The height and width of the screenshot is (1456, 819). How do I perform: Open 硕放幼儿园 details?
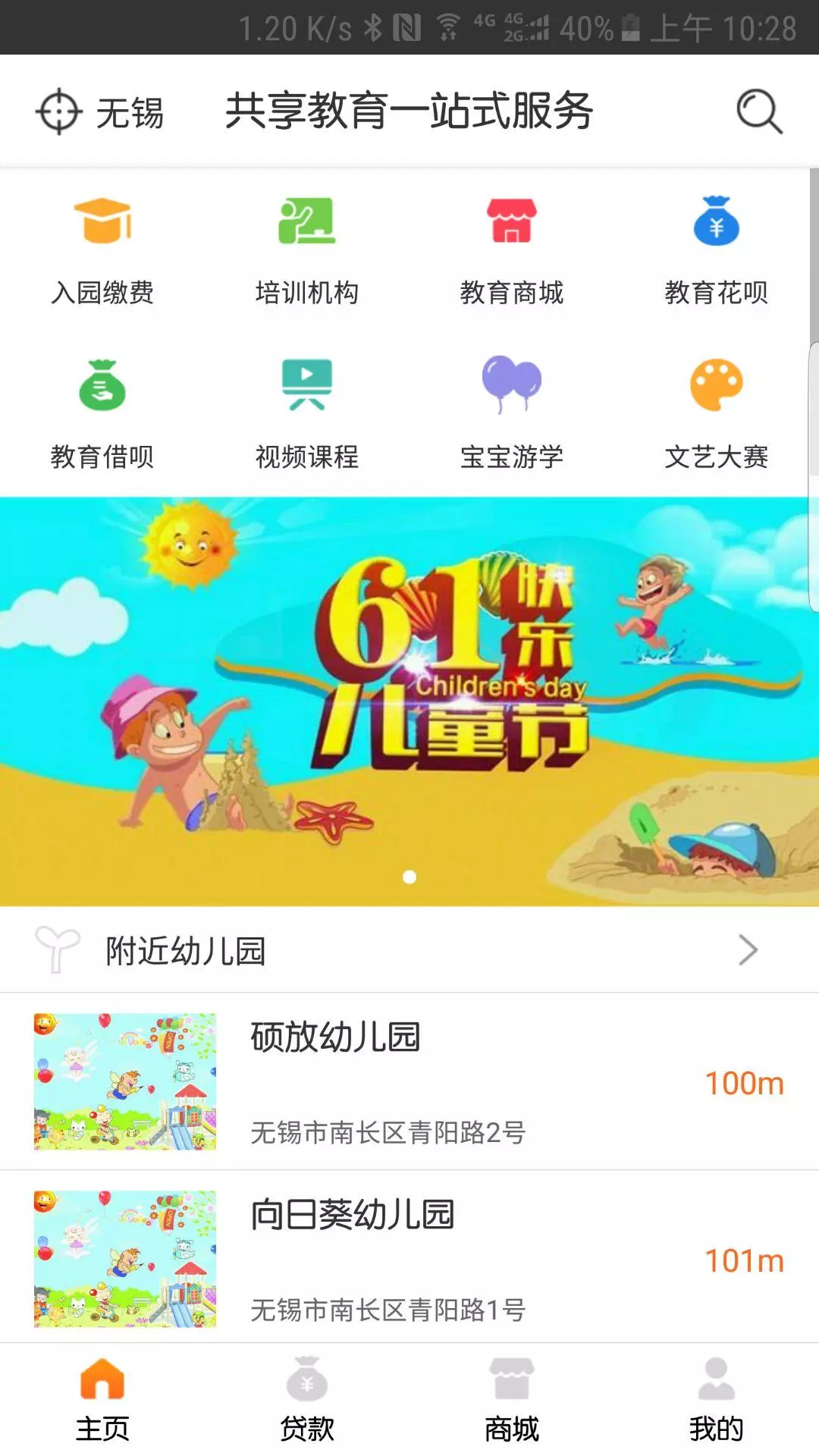pos(409,1081)
